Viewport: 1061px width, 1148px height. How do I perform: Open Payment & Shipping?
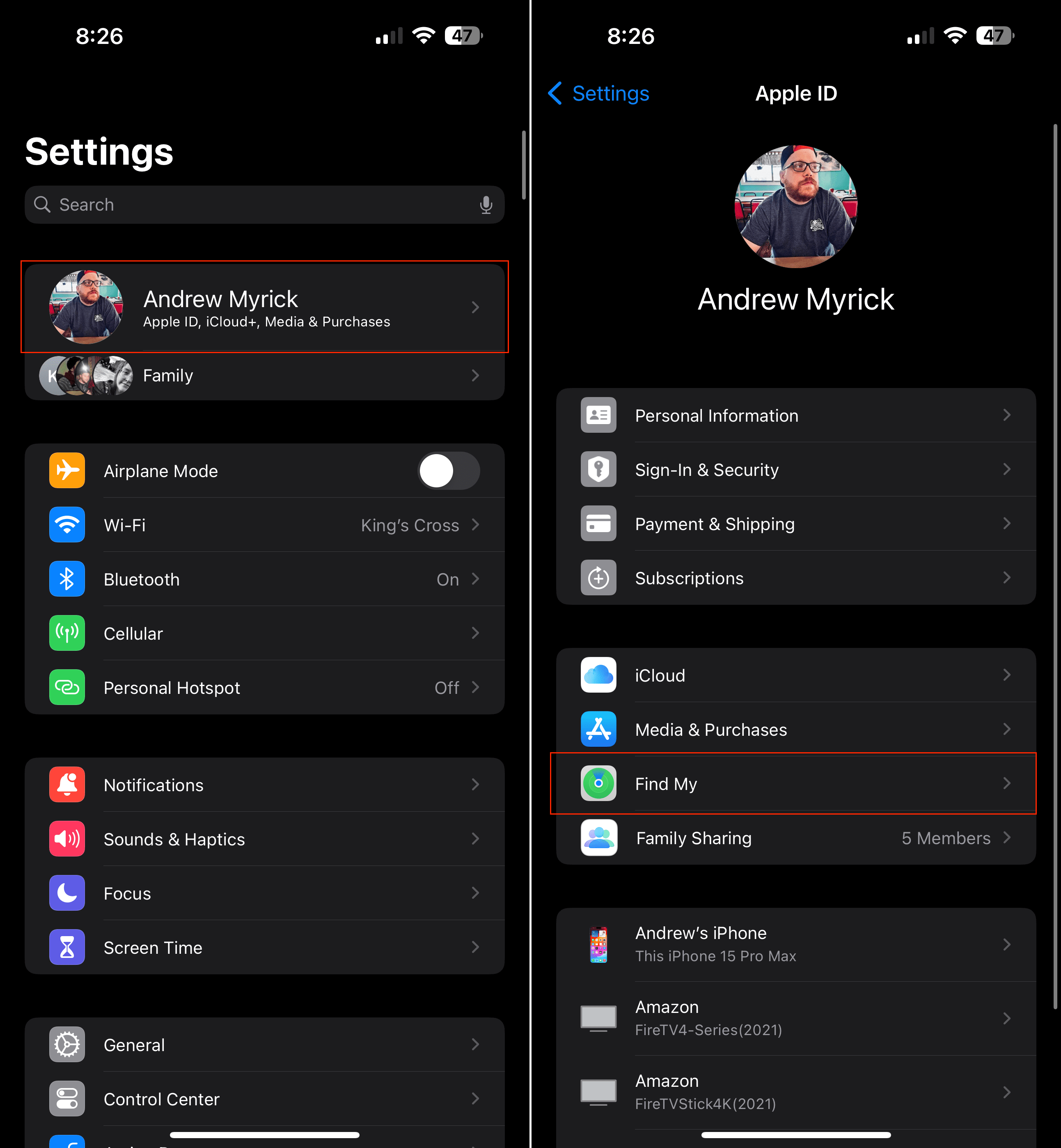[796, 523]
